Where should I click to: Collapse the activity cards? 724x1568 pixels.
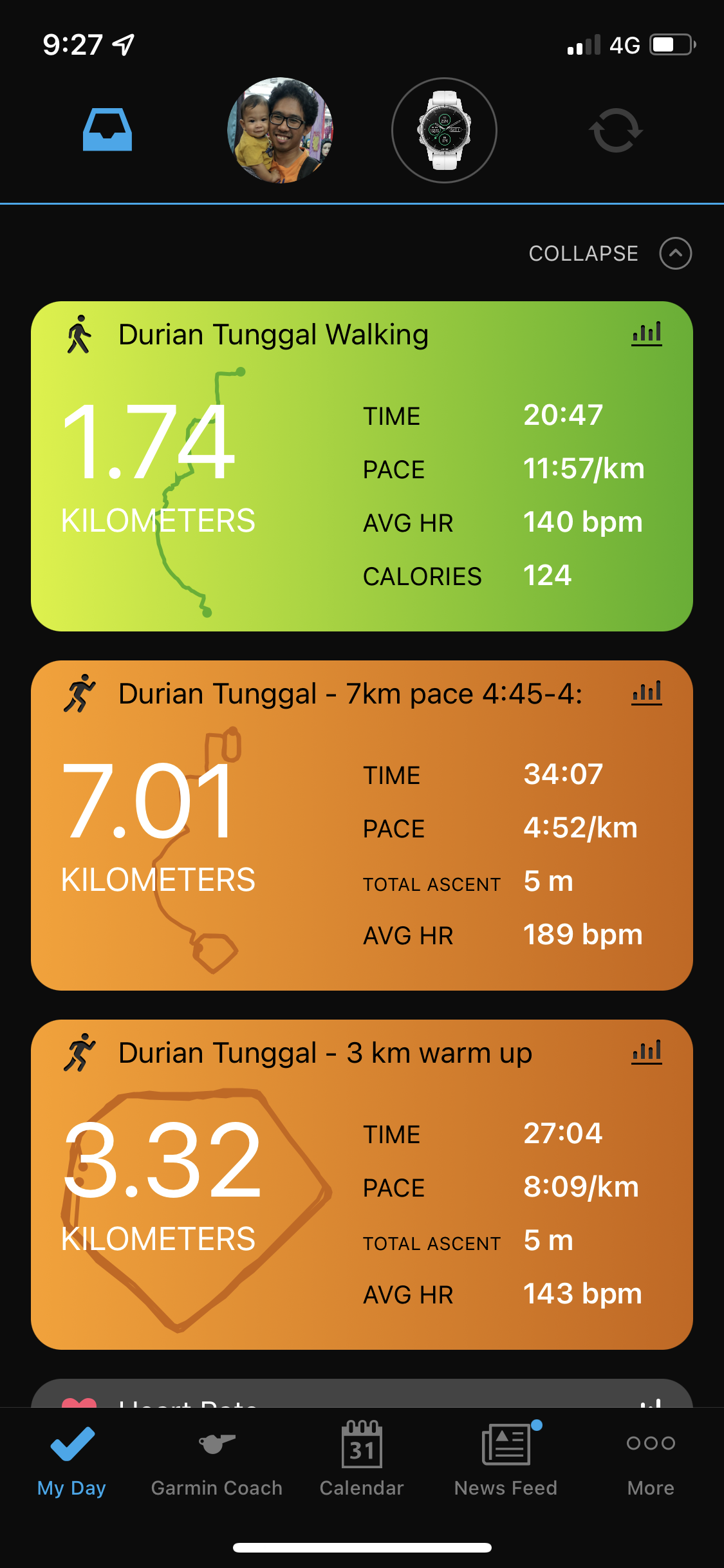[x=675, y=254]
